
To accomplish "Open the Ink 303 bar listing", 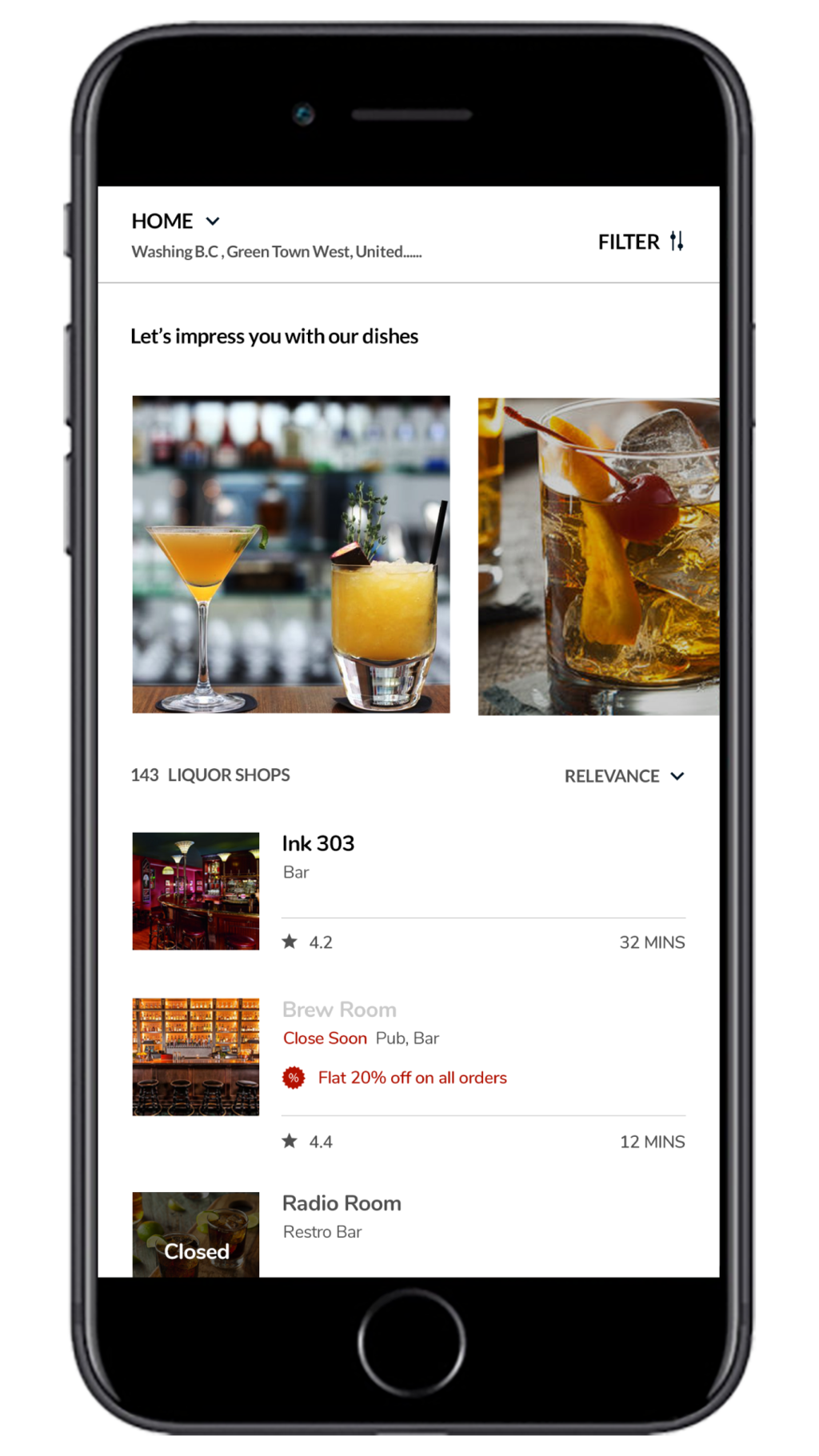I will 408,891.
